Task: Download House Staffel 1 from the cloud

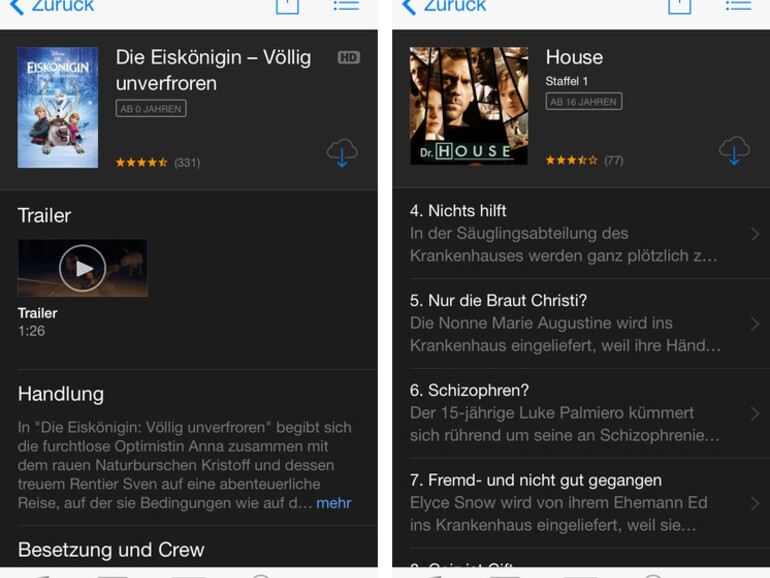Action: point(734,150)
